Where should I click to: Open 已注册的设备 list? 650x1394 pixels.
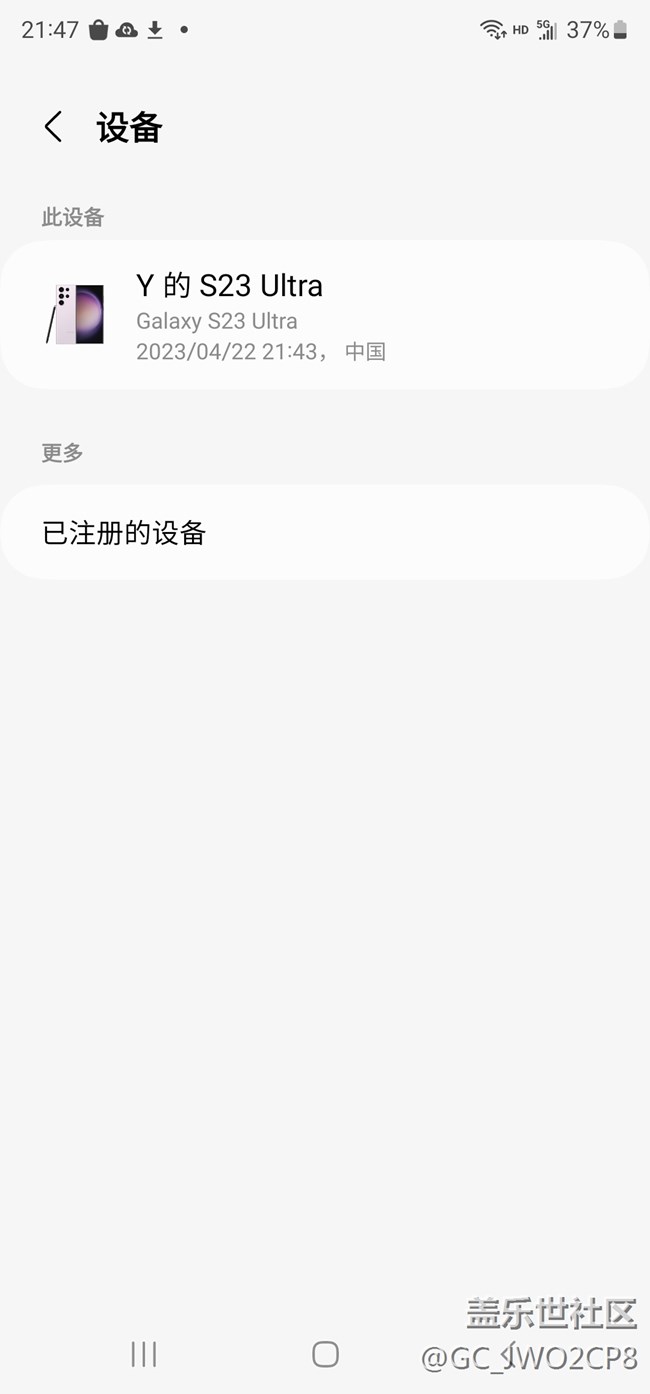[x=325, y=533]
